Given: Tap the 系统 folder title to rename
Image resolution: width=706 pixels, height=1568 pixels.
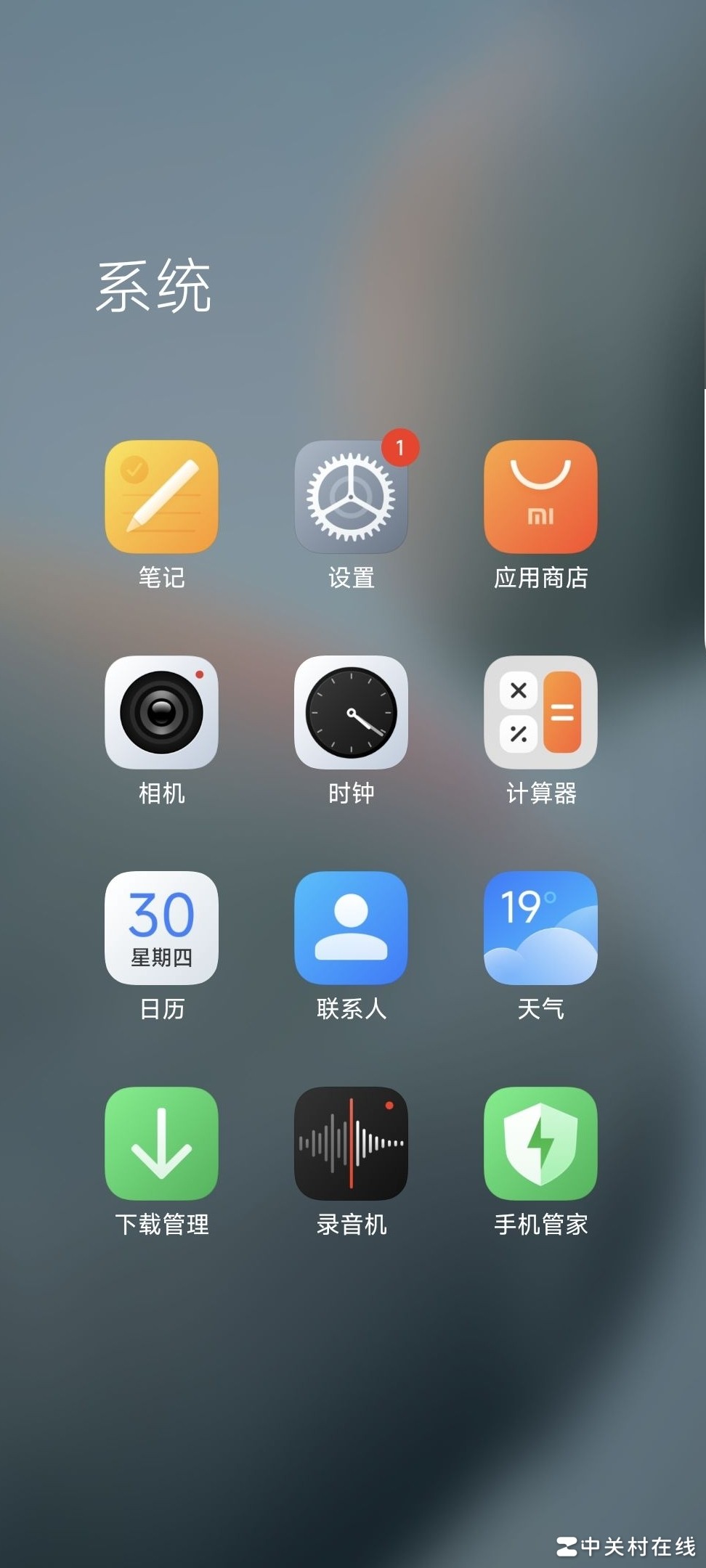Looking at the screenshot, I should point(154,287).
